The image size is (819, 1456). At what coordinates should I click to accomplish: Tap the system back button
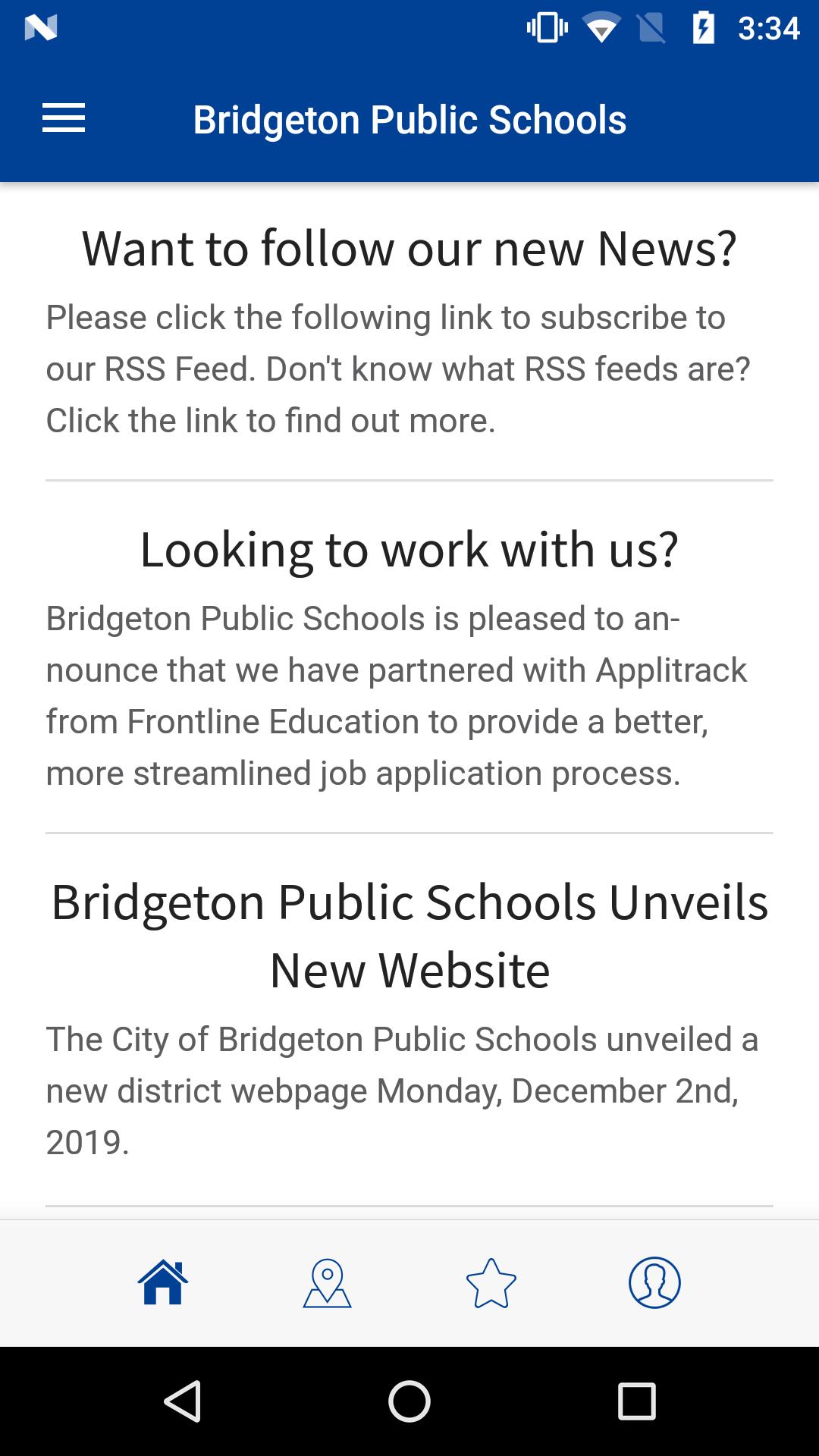coord(183,1401)
